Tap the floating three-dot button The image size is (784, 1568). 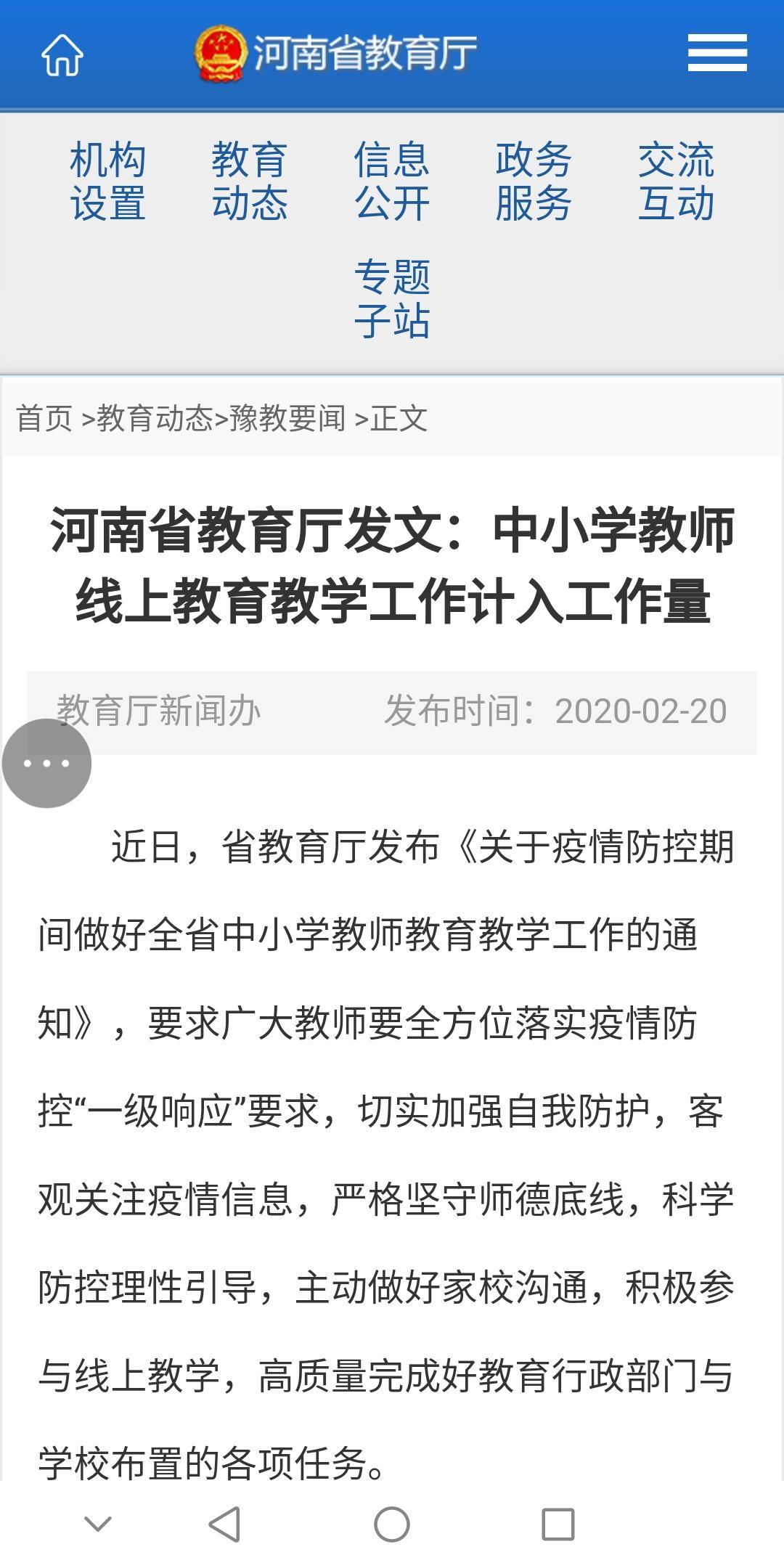tap(46, 763)
